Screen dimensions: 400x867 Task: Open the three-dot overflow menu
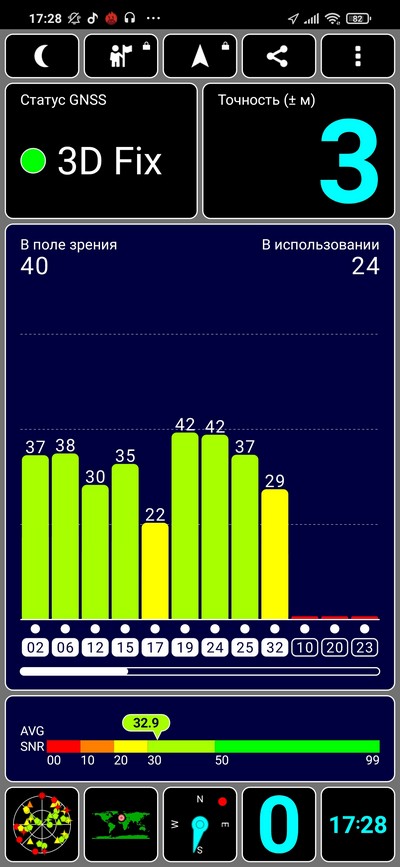(x=358, y=56)
